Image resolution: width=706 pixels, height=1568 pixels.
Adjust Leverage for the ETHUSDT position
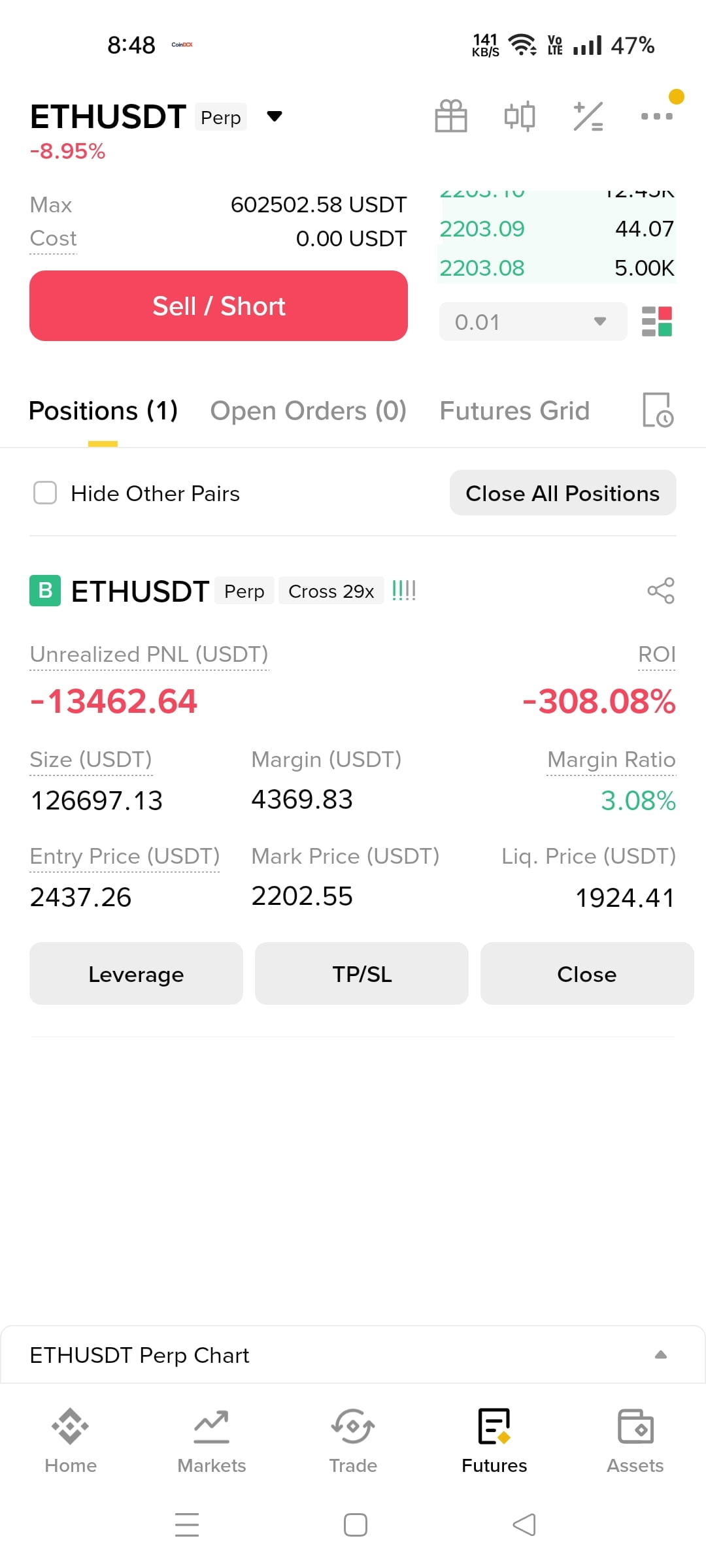tap(136, 973)
